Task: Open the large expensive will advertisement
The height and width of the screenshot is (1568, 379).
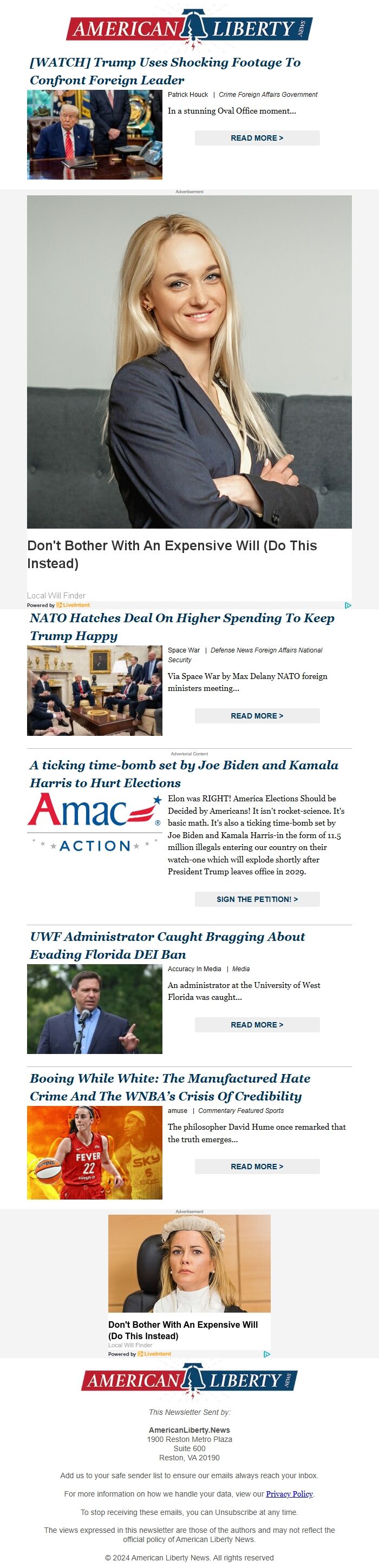Action: (189, 361)
